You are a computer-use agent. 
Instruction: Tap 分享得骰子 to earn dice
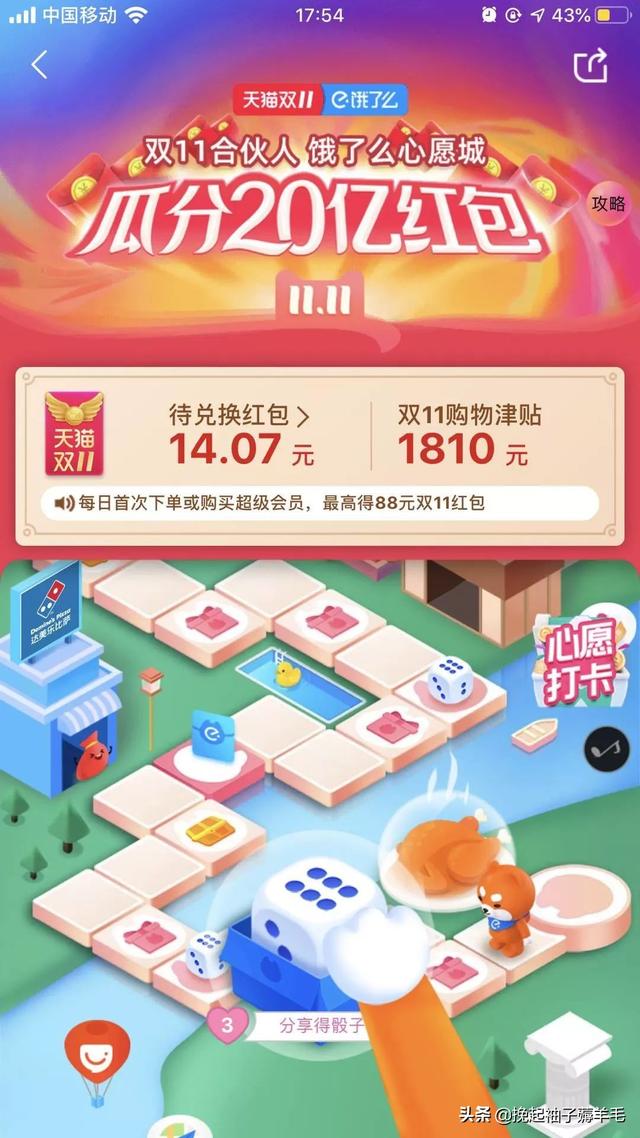point(321,1026)
